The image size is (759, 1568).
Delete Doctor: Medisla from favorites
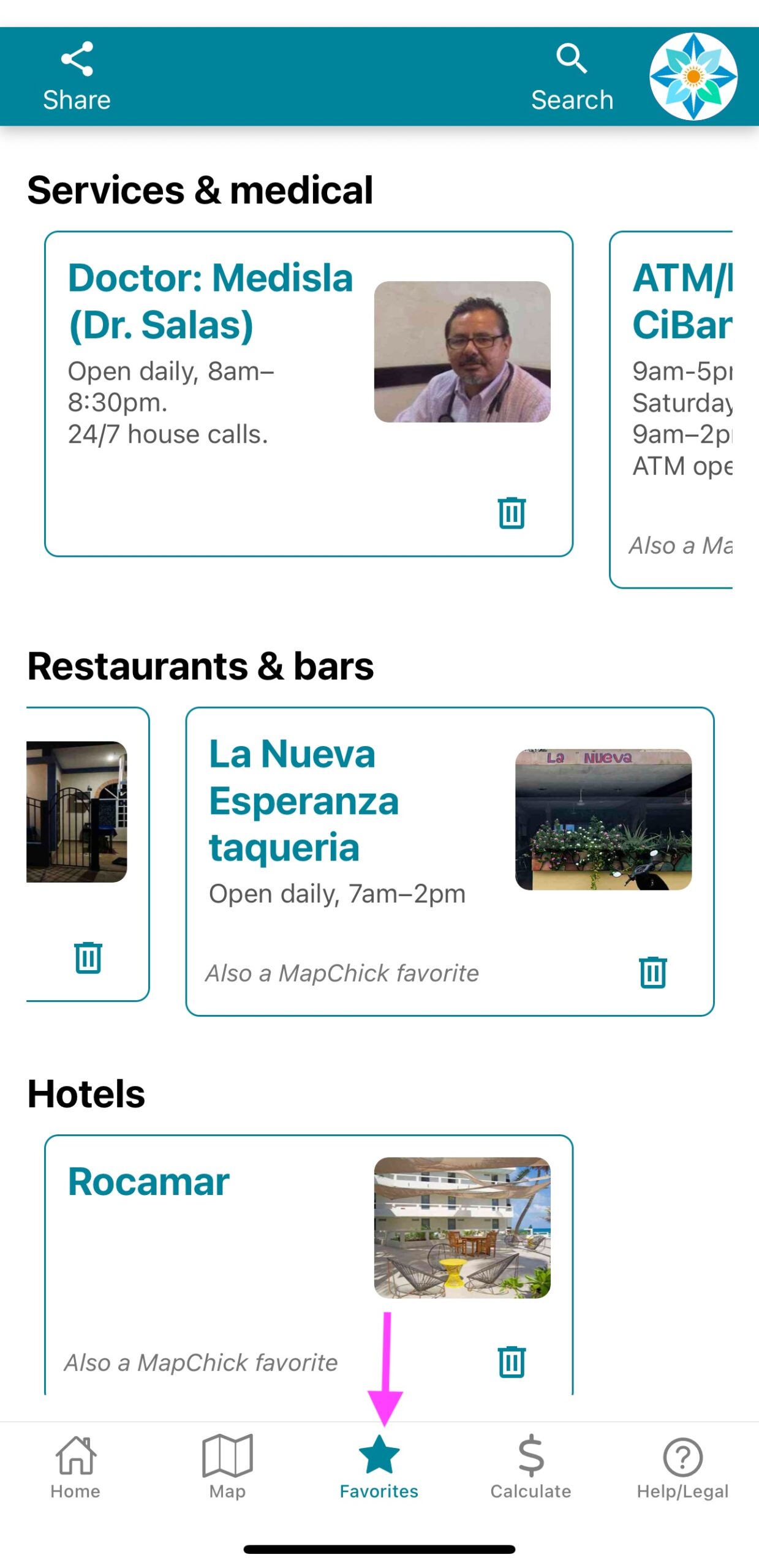(512, 513)
